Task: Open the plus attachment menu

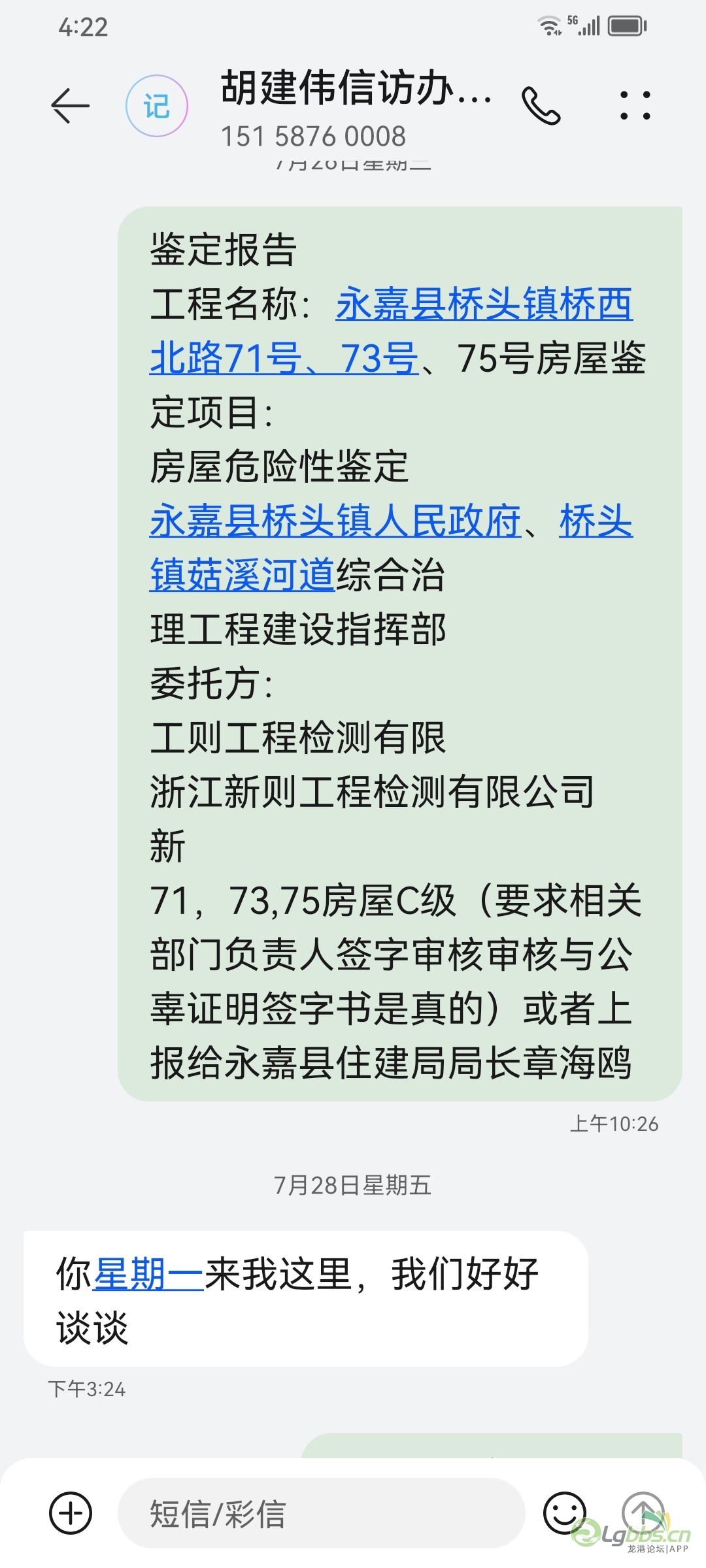Action: (x=71, y=1513)
